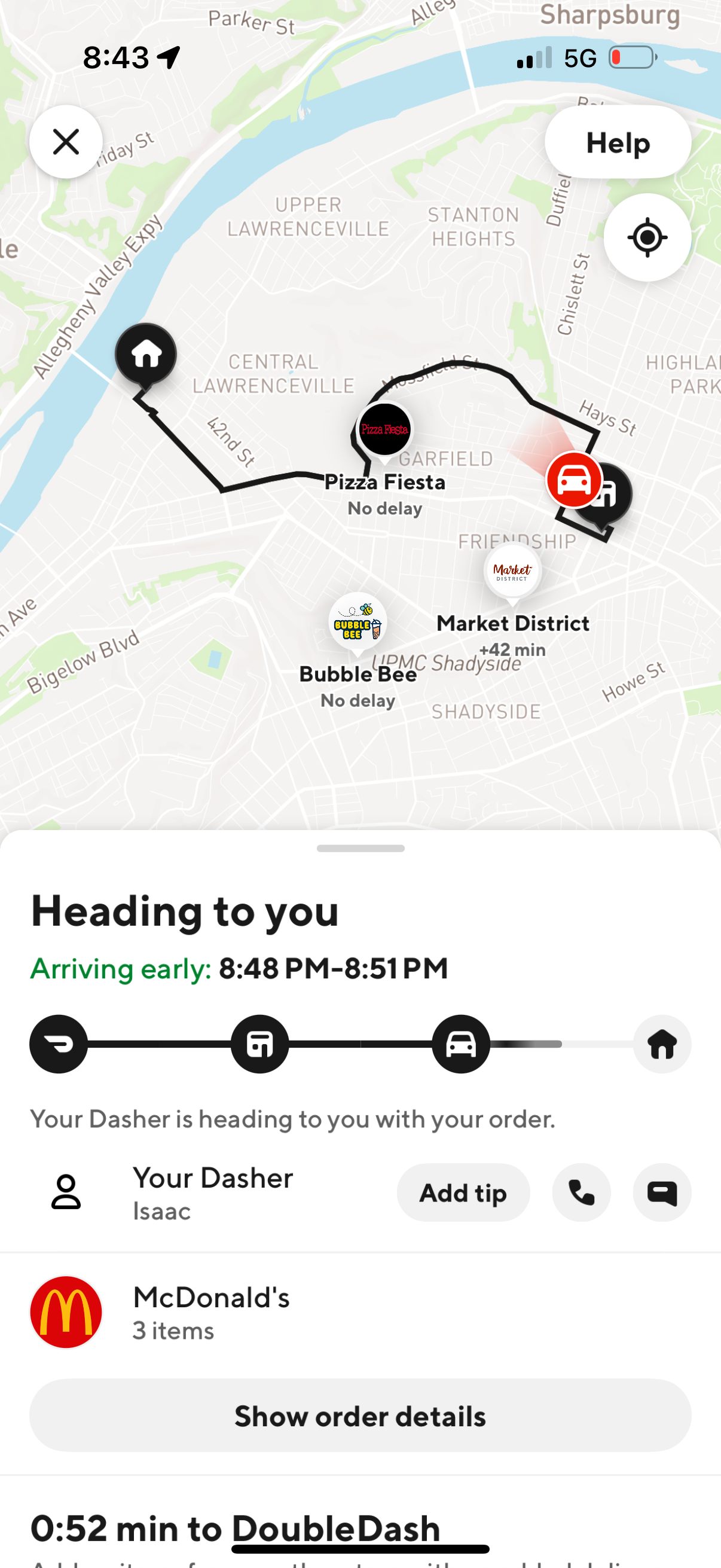Select the Market District map pin

(x=512, y=572)
